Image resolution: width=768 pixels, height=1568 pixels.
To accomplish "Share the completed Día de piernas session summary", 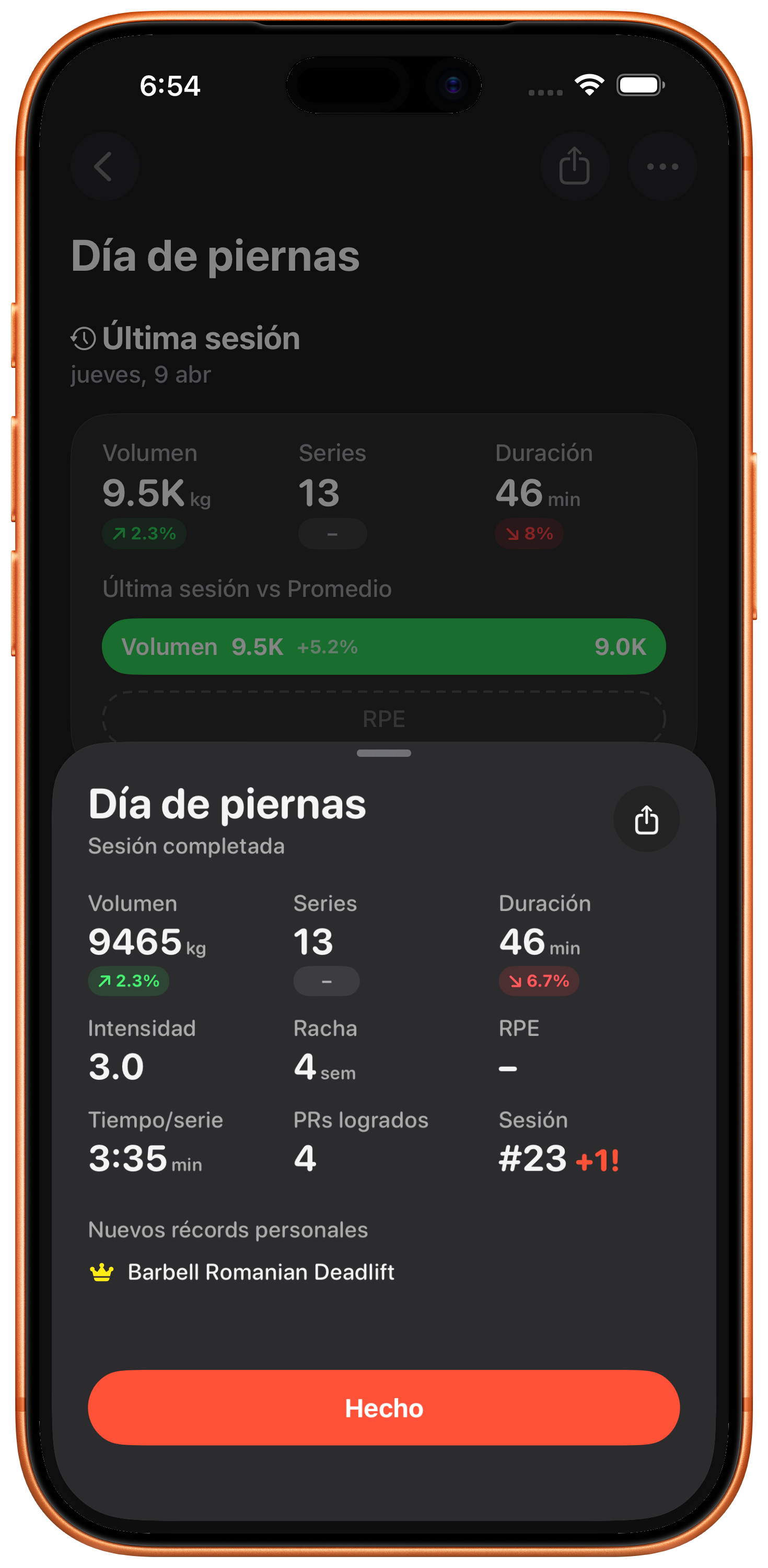I will point(646,820).
